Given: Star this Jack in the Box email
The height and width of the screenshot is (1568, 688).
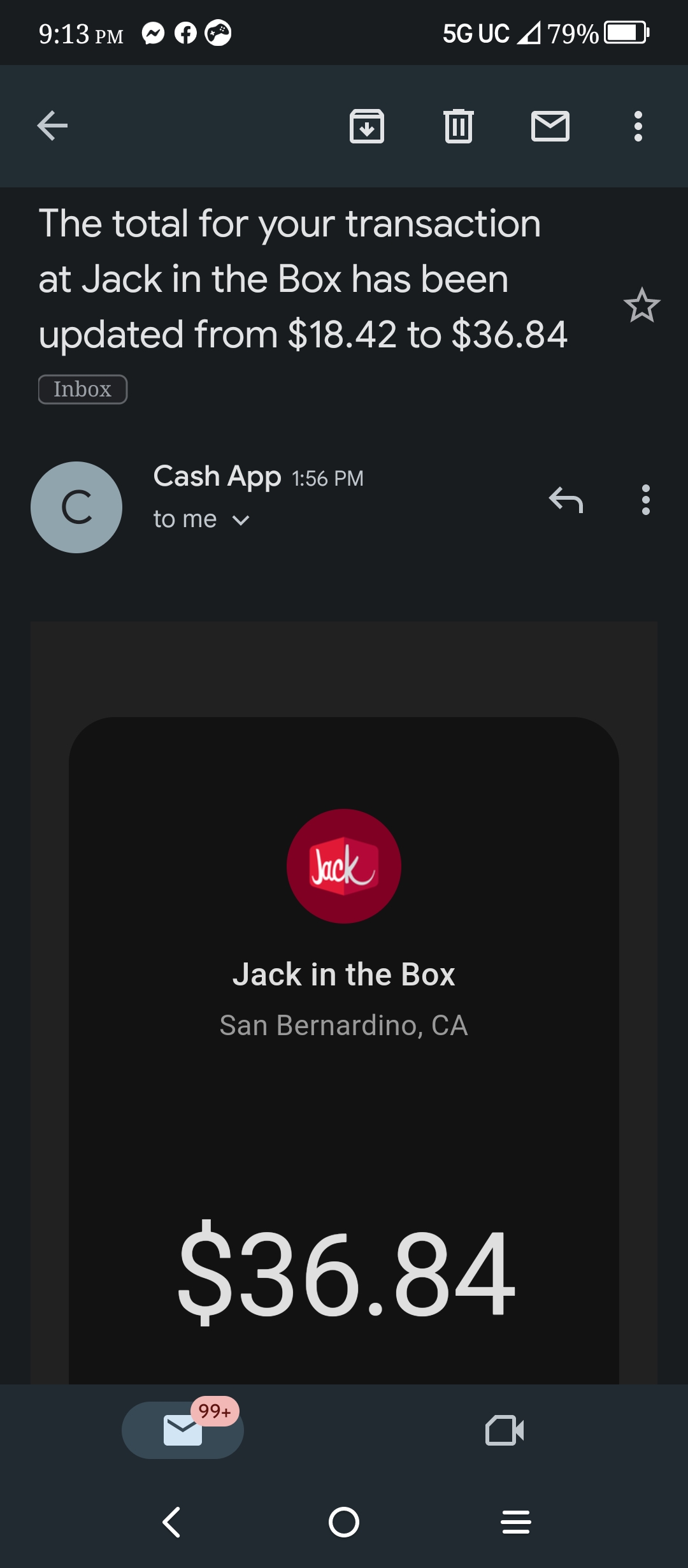Looking at the screenshot, I should 641,305.
